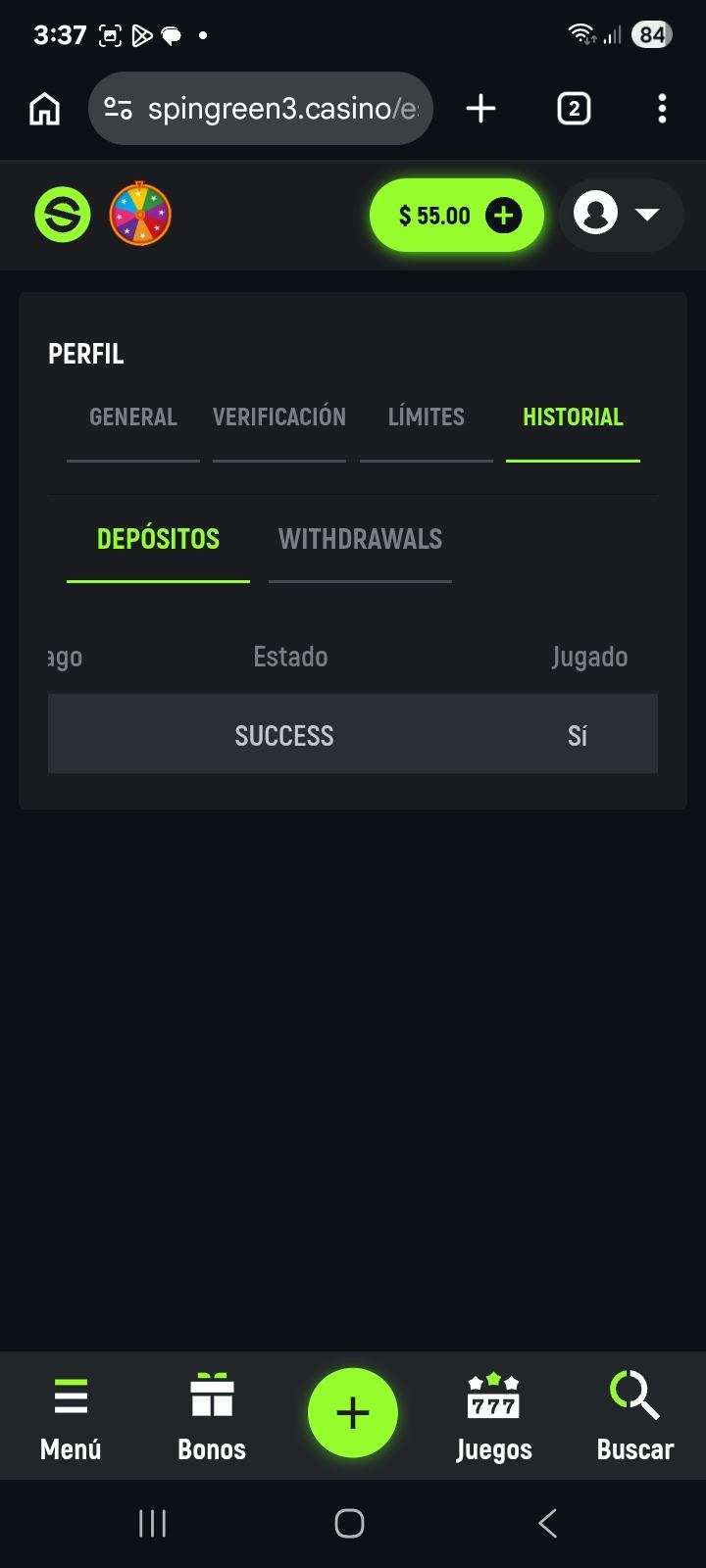Viewport: 706px width, 1568px height.
Task: Show the Depósitos history
Action: [158, 539]
